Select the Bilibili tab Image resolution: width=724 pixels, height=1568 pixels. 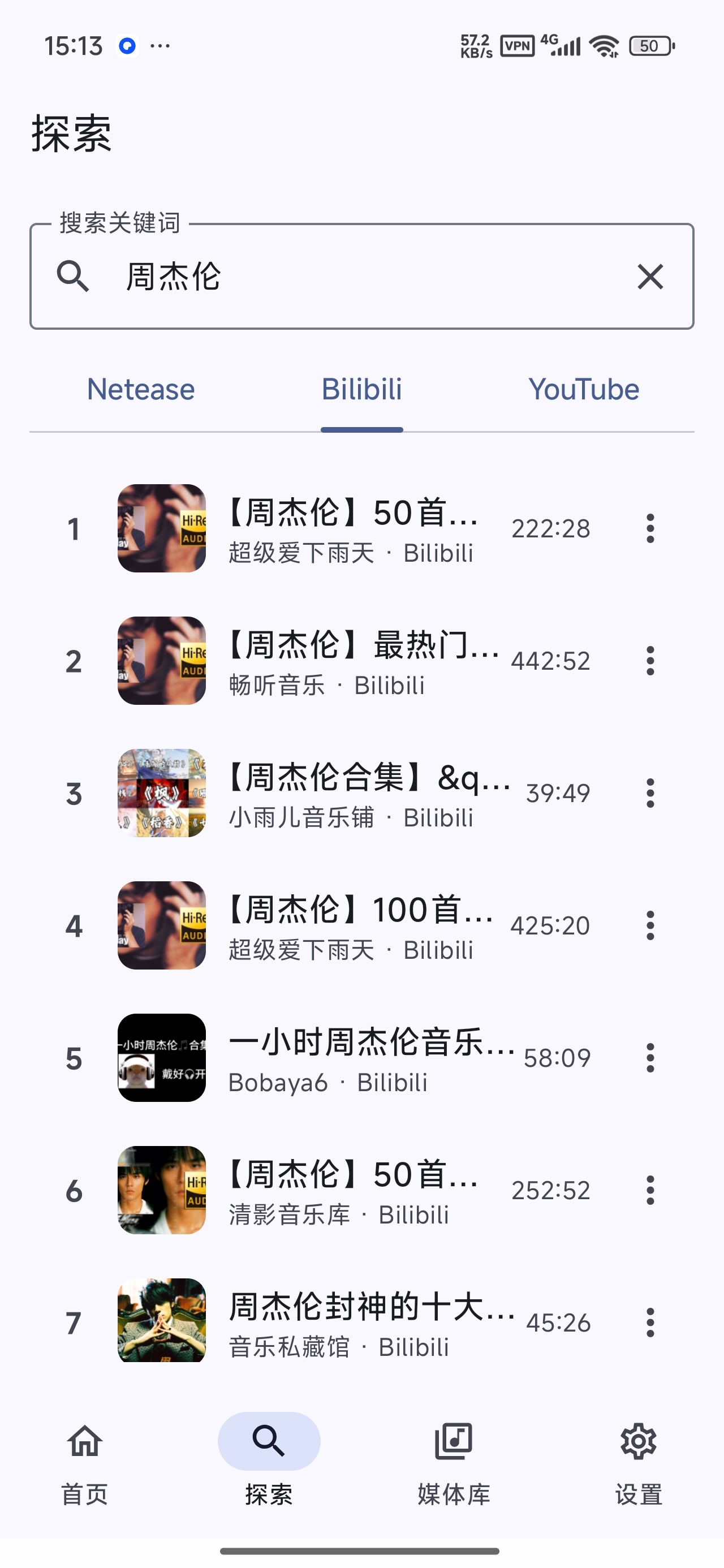tap(361, 390)
